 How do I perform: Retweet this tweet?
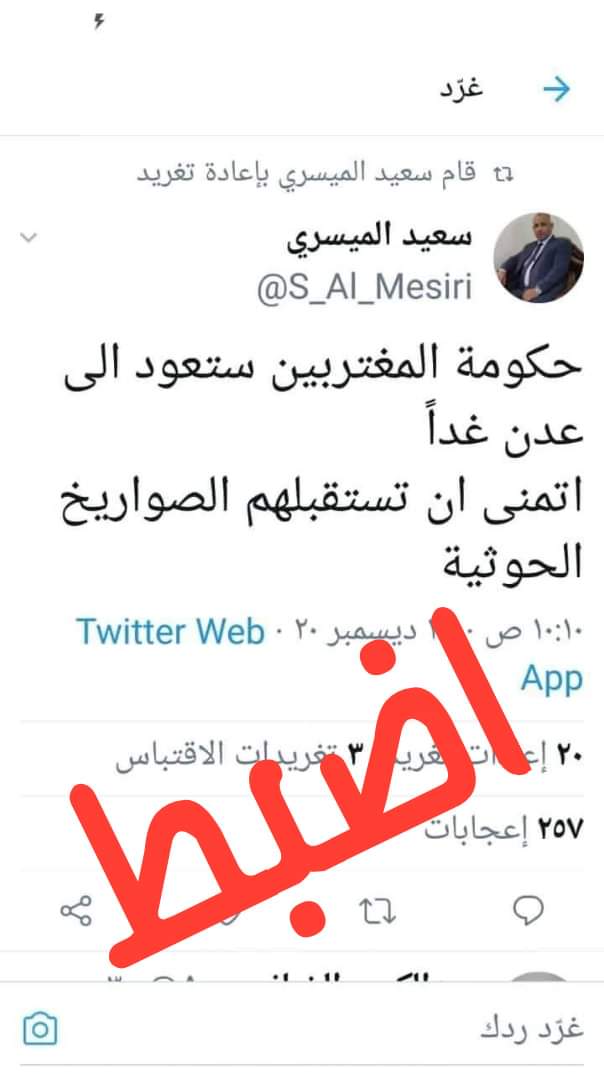pyautogui.click(x=379, y=911)
